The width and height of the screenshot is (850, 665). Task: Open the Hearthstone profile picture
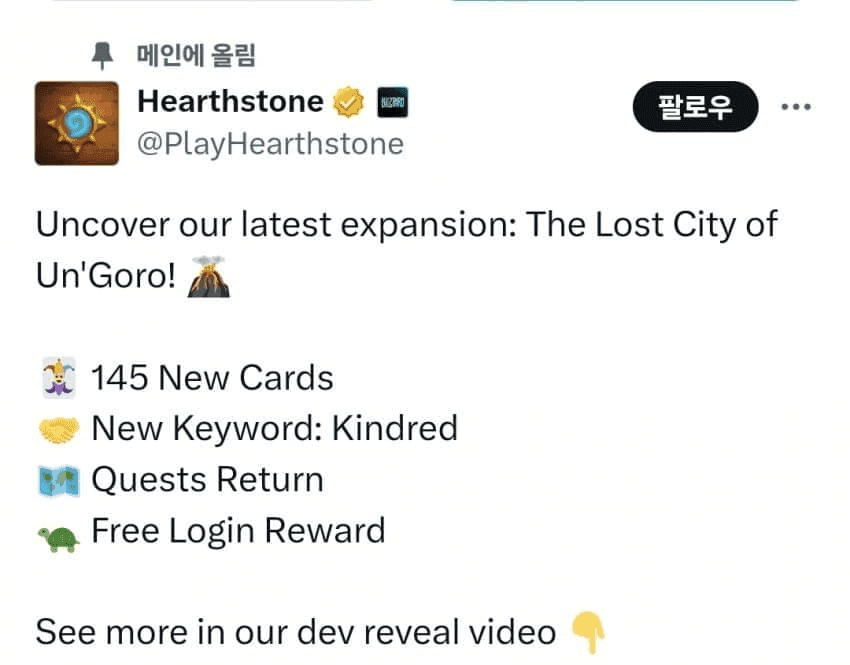point(77,123)
